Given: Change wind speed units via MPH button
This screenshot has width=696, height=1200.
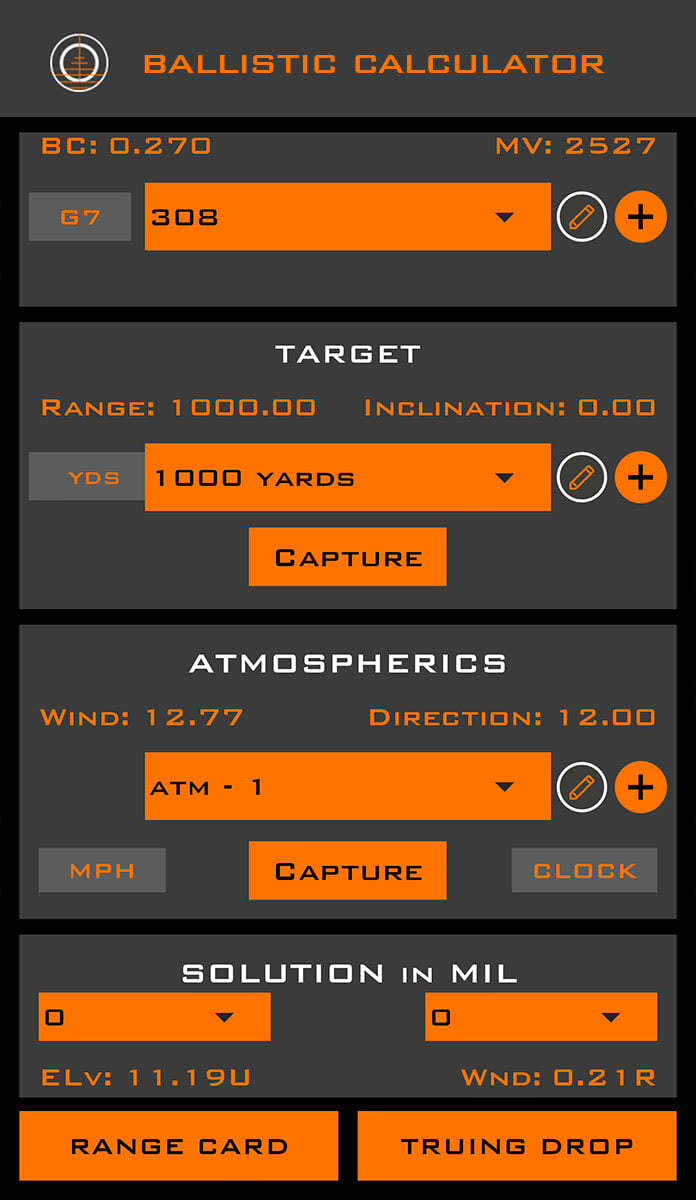Looking at the screenshot, I should pyautogui.click(x=102, y=870).
